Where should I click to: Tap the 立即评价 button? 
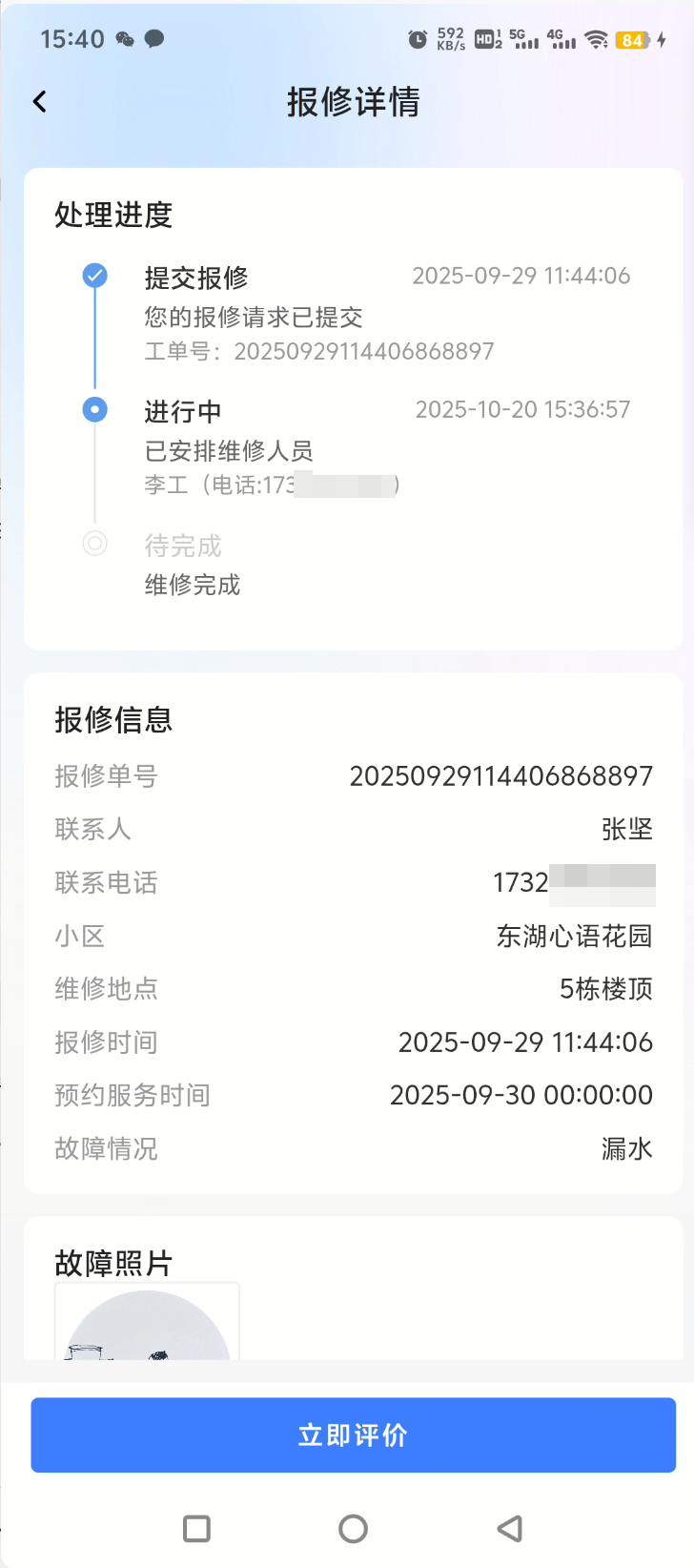pos(353,1434)
